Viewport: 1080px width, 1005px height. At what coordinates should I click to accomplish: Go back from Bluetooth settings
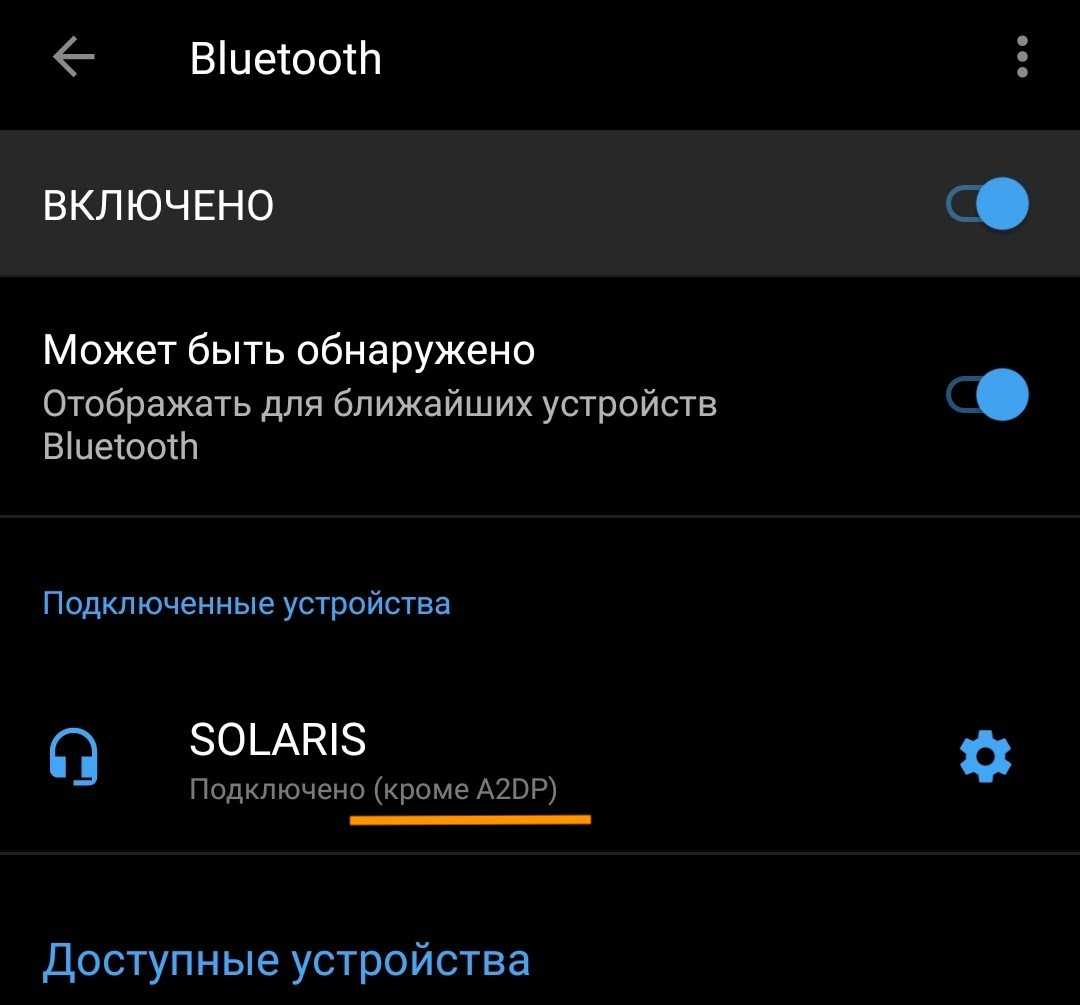click(73, 58)
